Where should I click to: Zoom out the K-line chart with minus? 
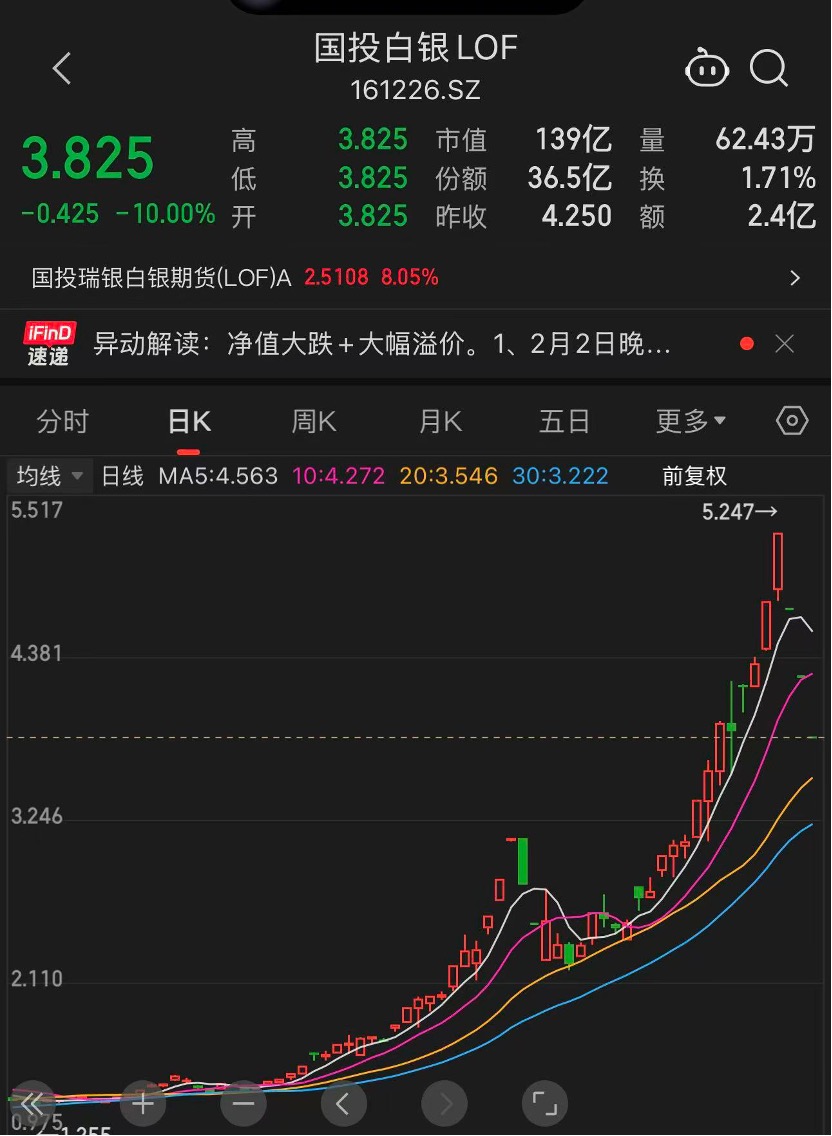(x=243, y=1104)
